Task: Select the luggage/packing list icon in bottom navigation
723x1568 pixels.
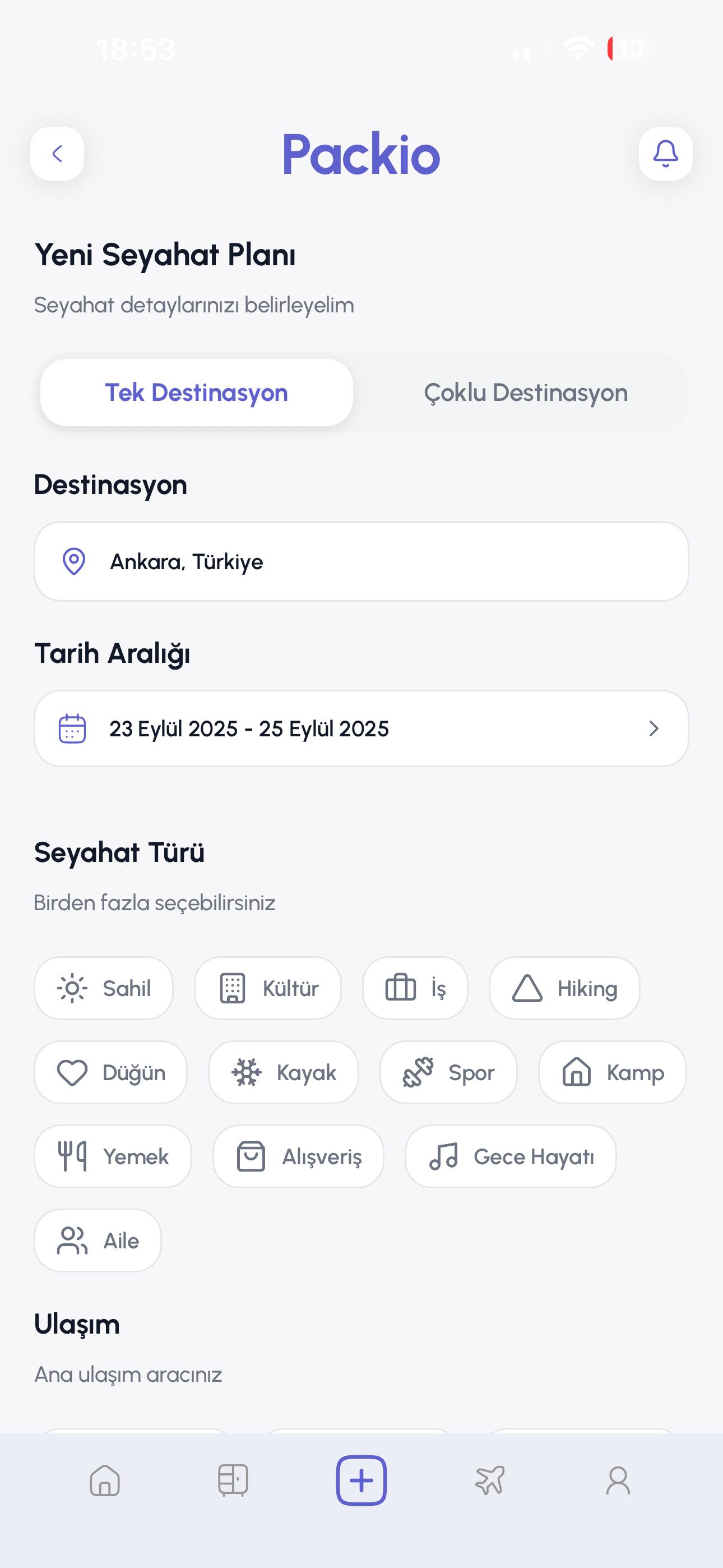Action: pyautogui.click(x=233, y=1482)
